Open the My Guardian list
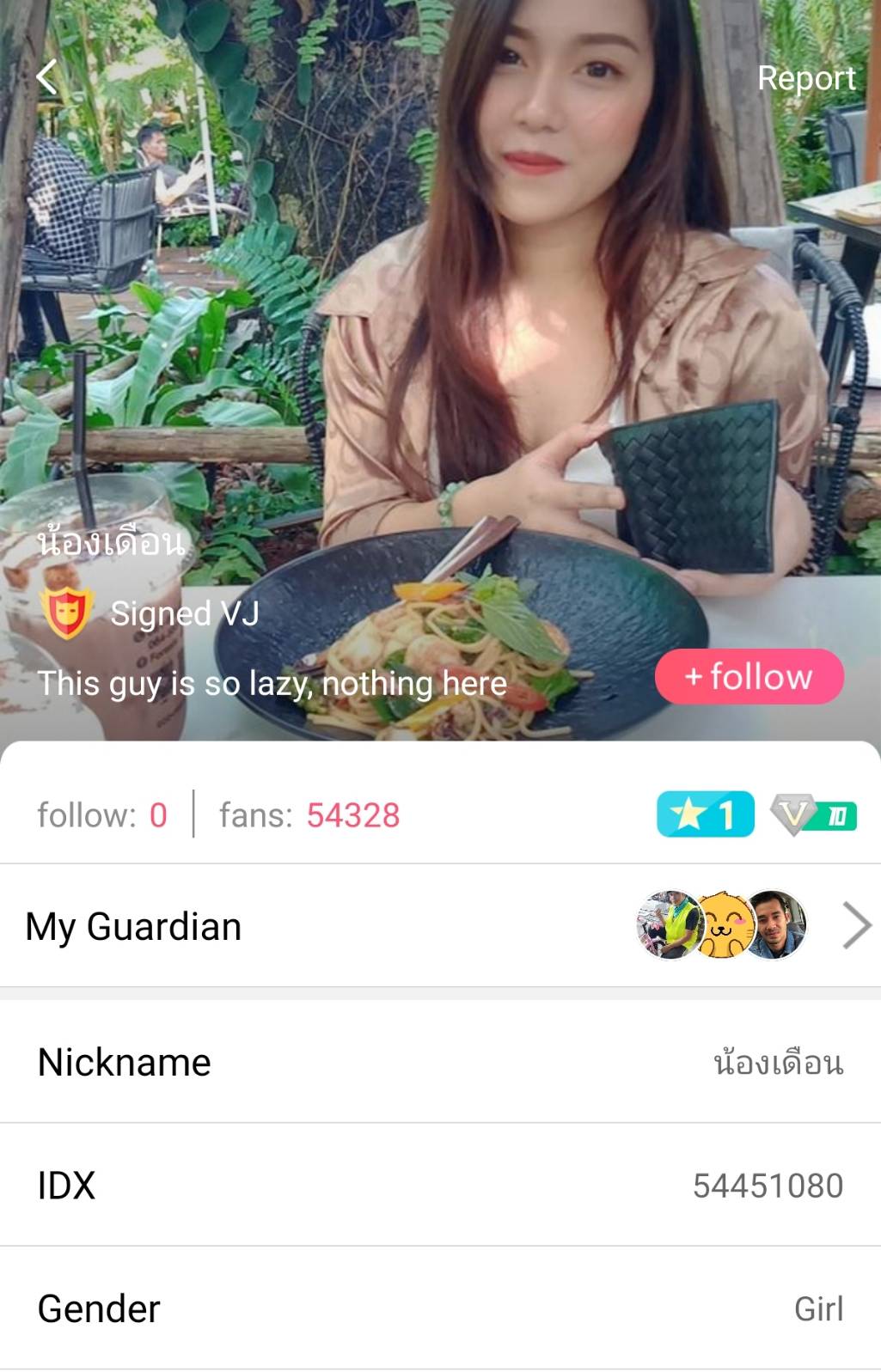The width and height of the screenshot is (881, 1372). [440, 926]
